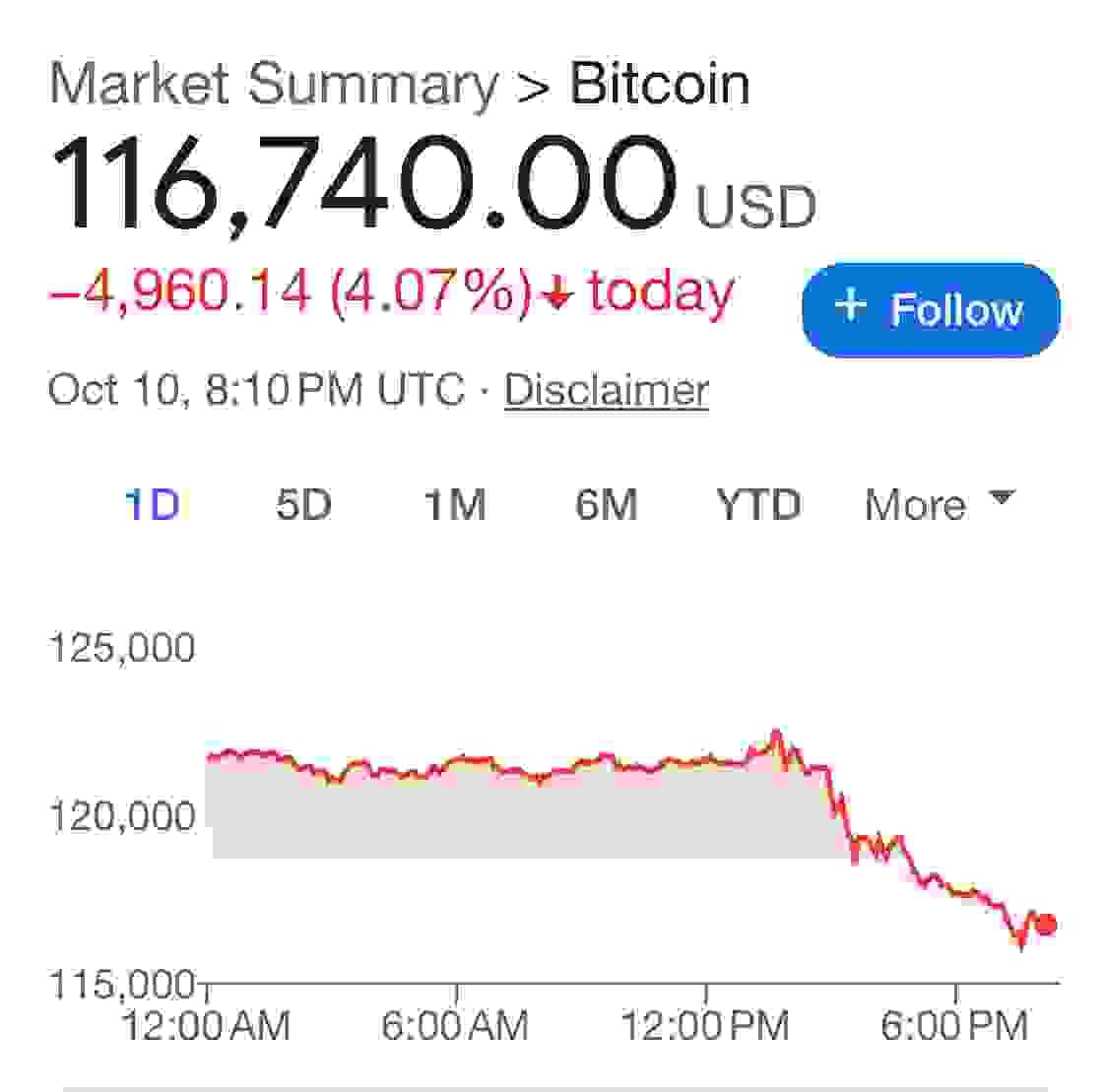Expand the More range dropdown
Image resolution: width=1108 pixels, height=1092 pixels.
tap(938, 505)
